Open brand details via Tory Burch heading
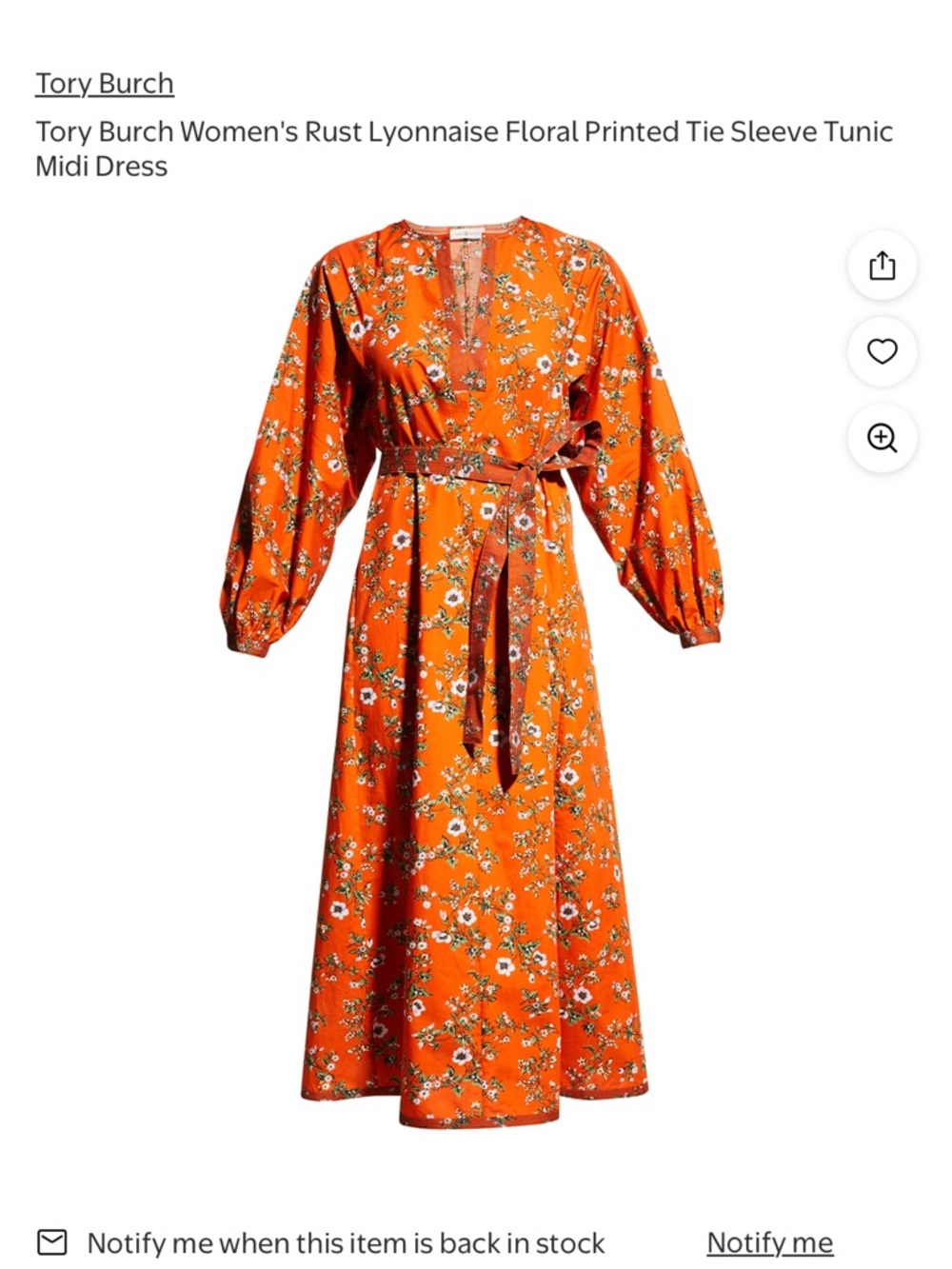 point(105,83)
